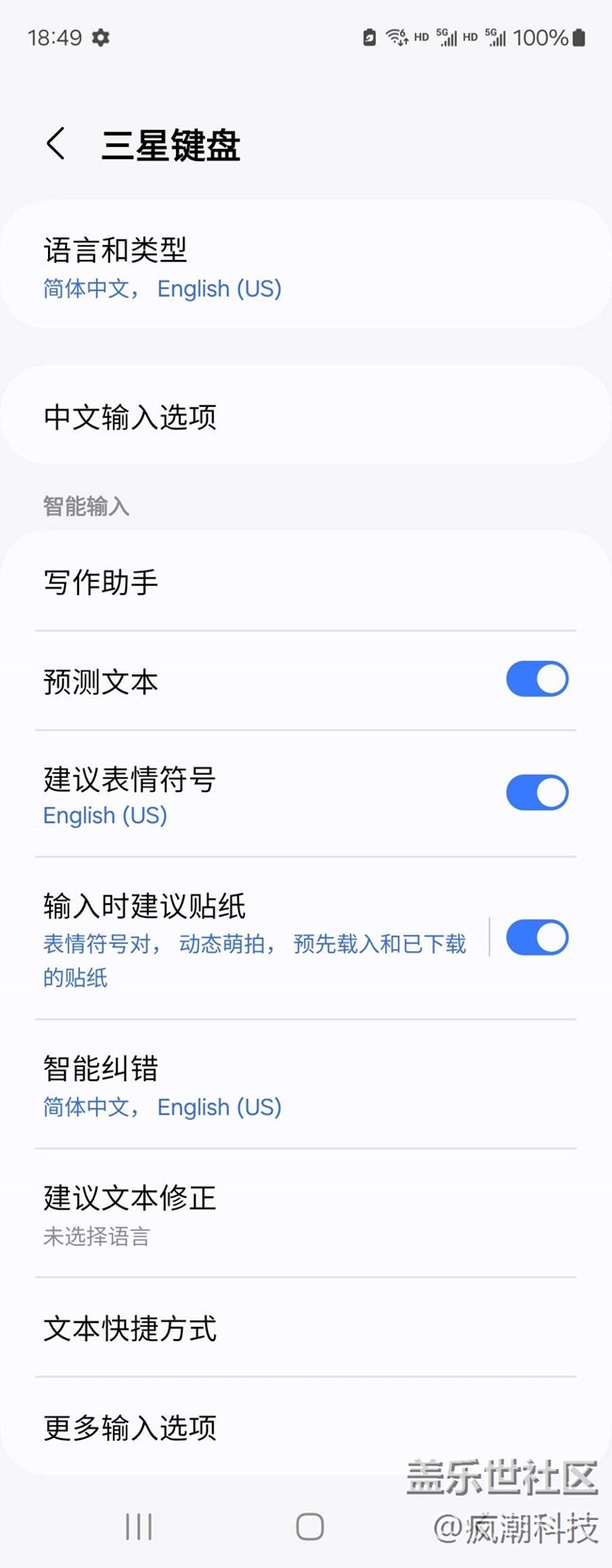Open 输入时建议贴纸 options
This screenshot has width=612, height=1568.
click(254, 938)
